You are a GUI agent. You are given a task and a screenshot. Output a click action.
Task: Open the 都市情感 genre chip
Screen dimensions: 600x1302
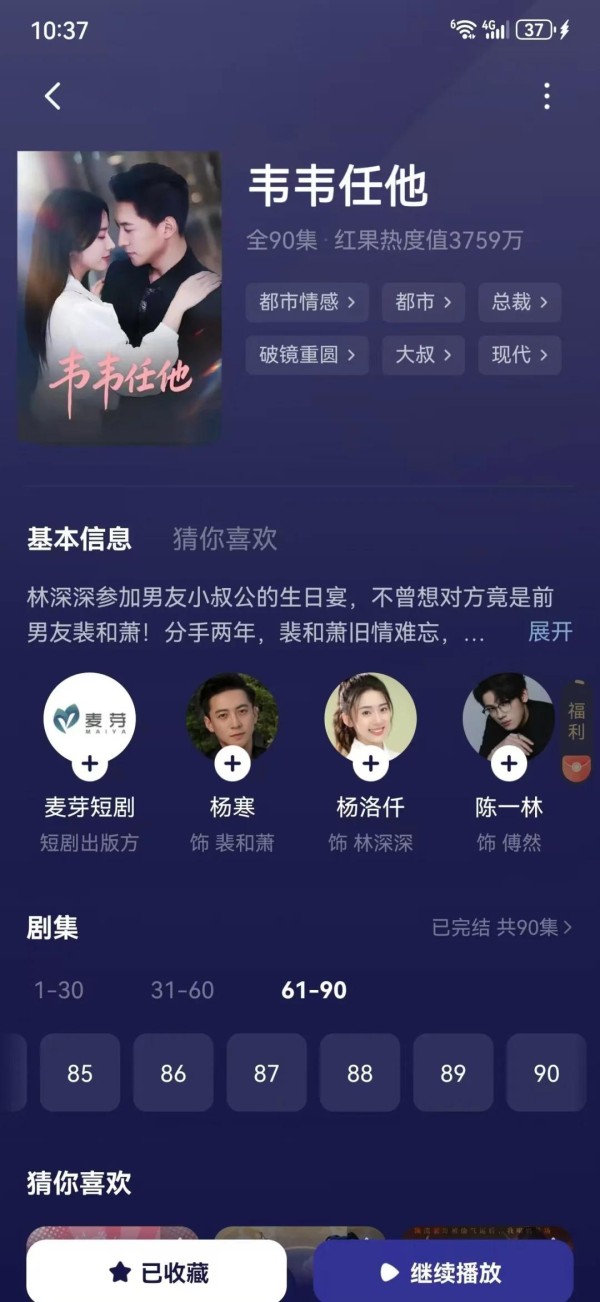point(307,302)
